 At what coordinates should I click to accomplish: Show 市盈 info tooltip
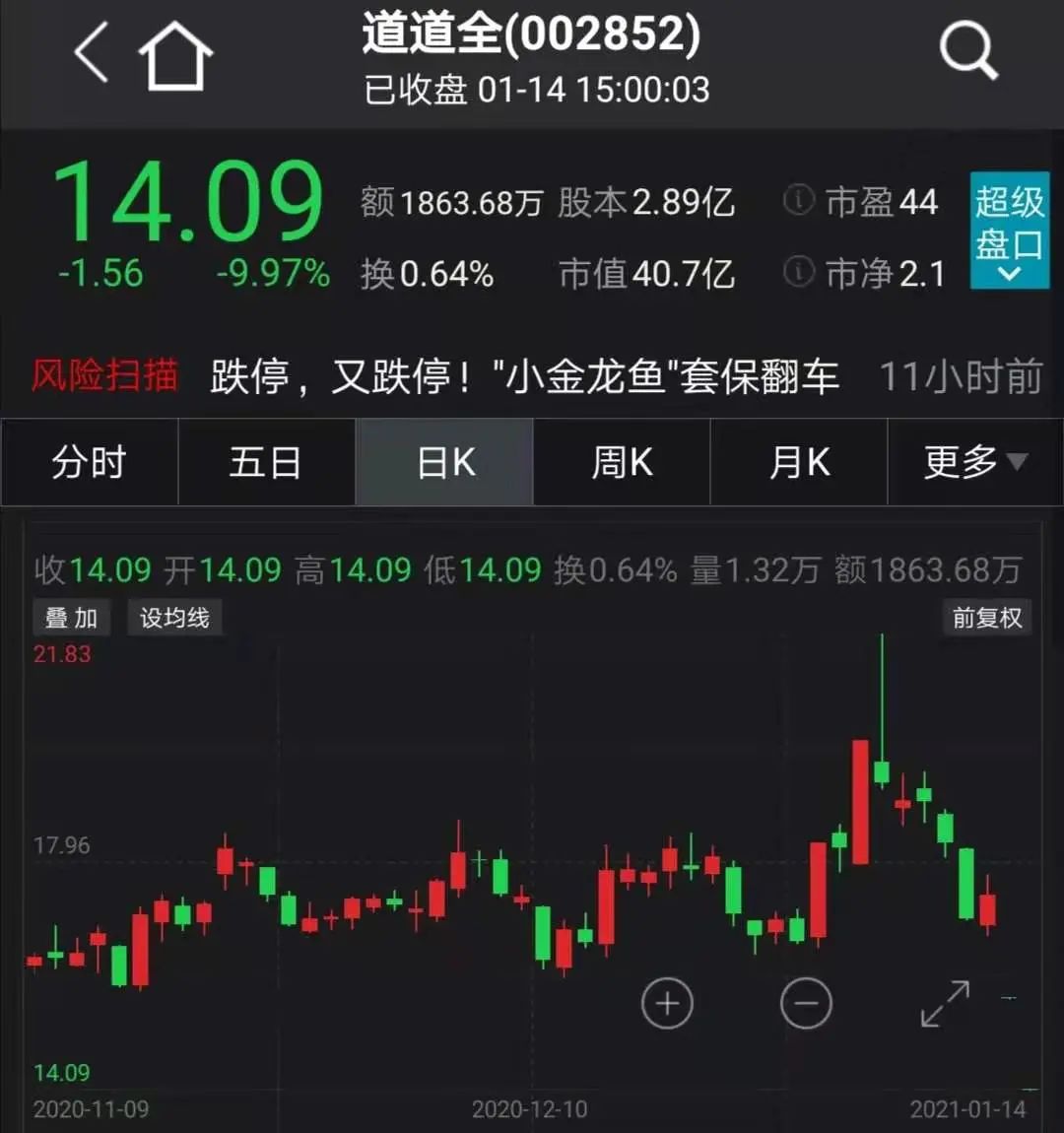click(798, 201)
